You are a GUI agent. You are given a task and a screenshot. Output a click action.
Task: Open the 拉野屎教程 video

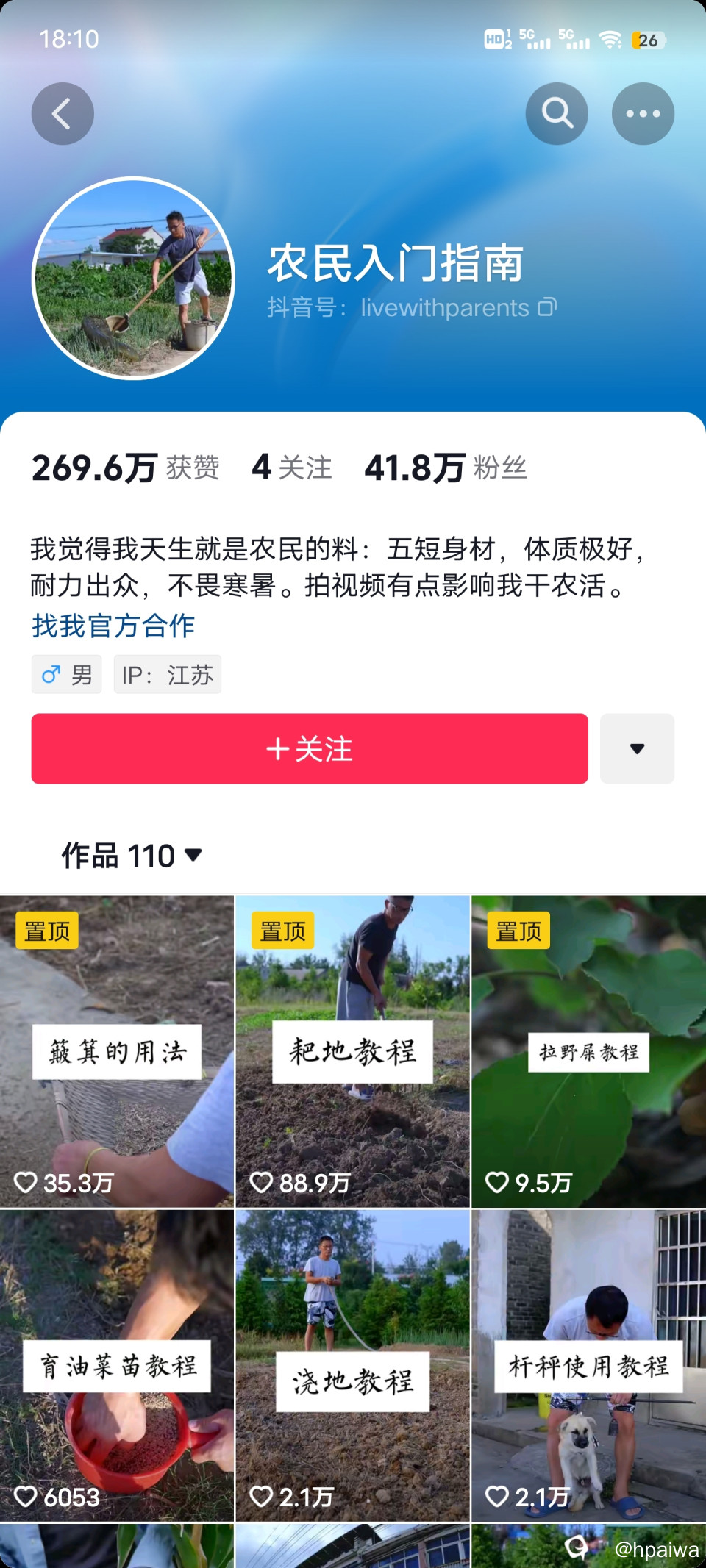(588, 1051)
